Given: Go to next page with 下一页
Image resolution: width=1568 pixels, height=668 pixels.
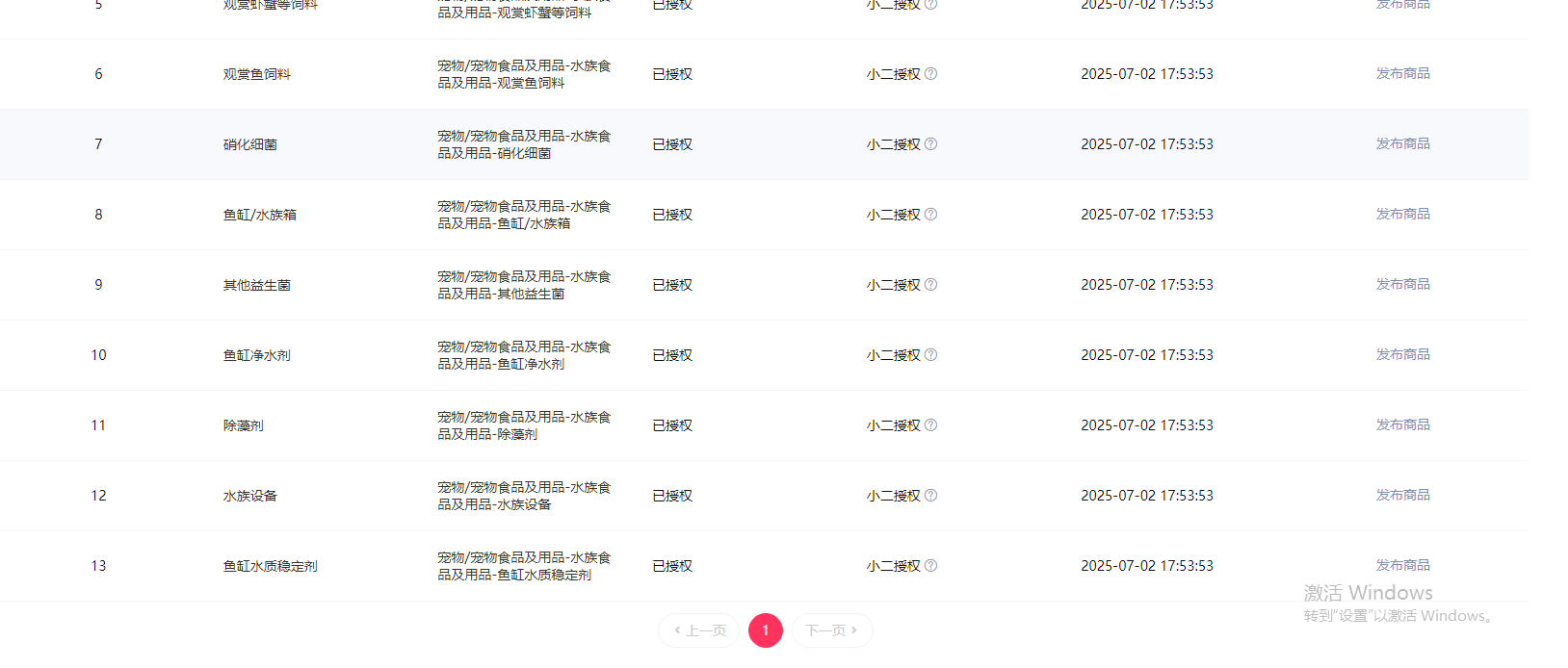Looking at the screenshot, I should pos(832,630).
